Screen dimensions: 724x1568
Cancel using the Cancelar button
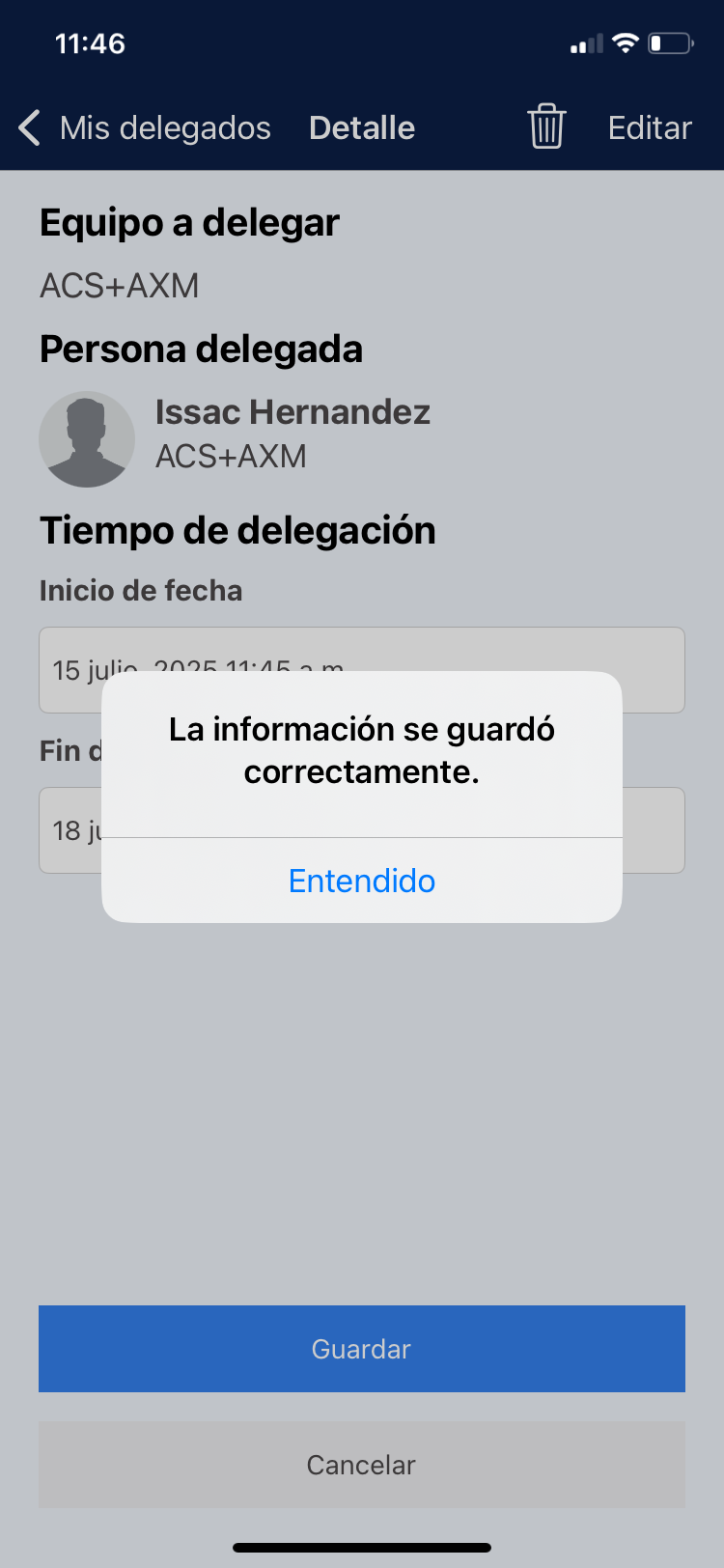[x=362, y=1465]
